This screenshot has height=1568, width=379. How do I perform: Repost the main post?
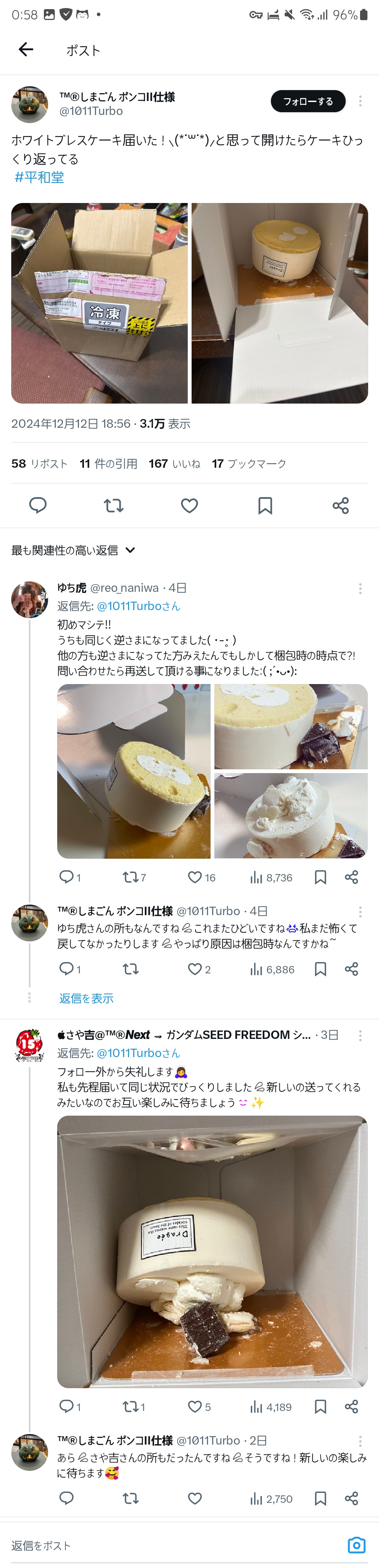click(114, 505)
